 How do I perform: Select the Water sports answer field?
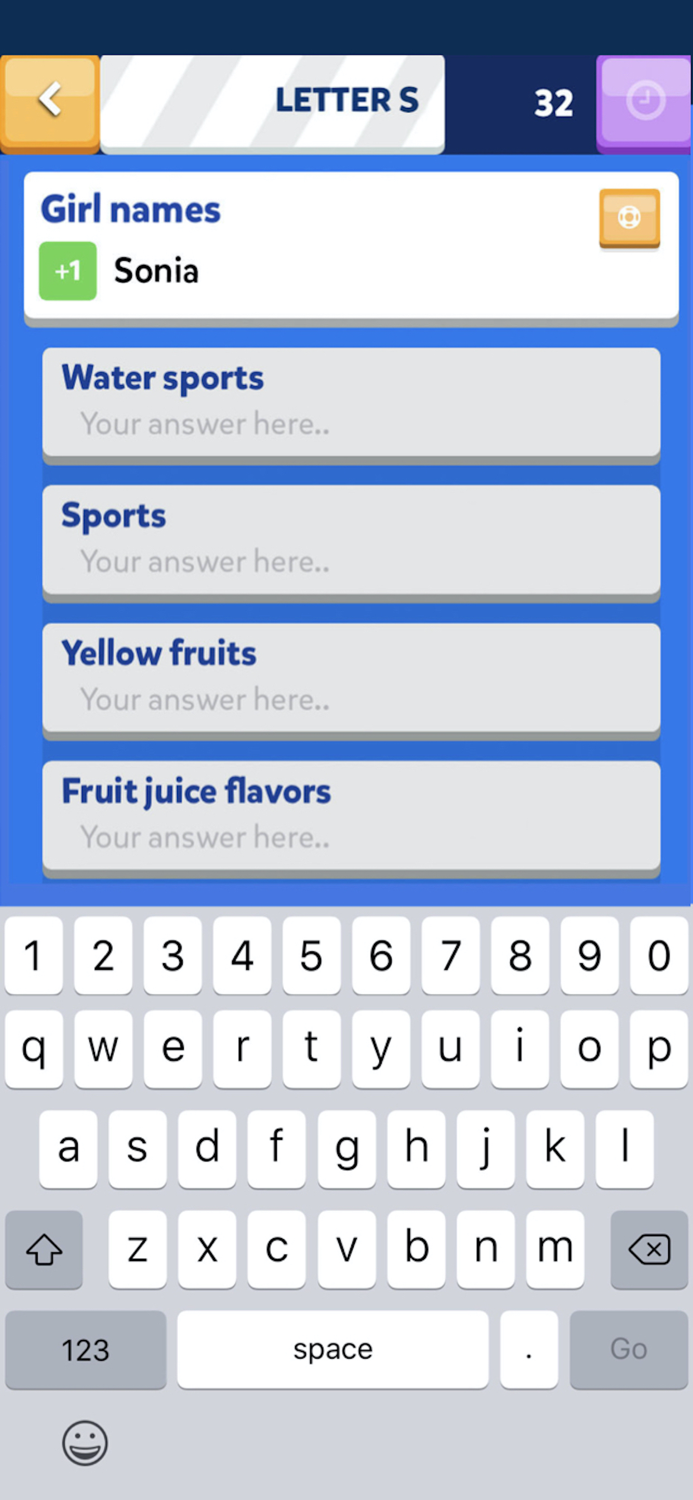click(350, 424)
